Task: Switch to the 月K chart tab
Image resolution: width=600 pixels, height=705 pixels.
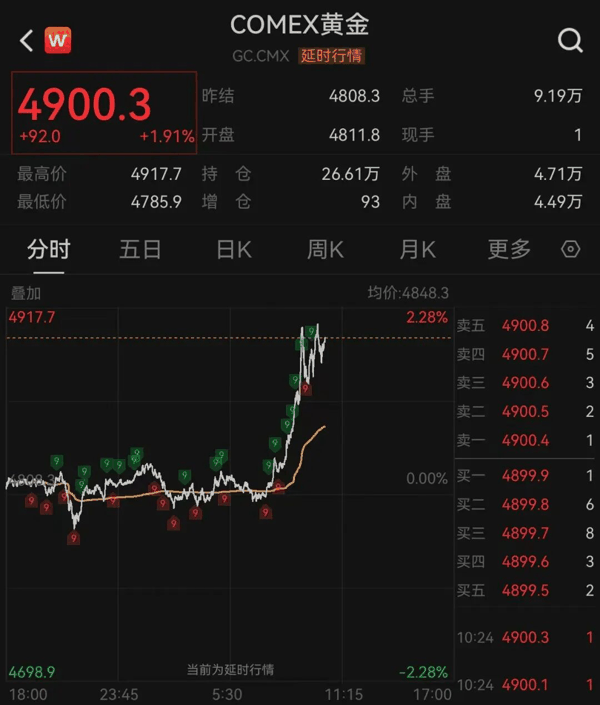Action: pyautogui.click(x=417, y=250)
